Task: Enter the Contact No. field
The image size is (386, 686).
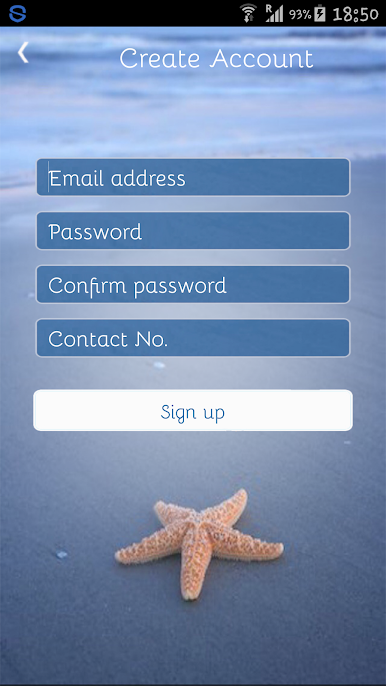Action: pyautogui.click(x=193, y=338)
